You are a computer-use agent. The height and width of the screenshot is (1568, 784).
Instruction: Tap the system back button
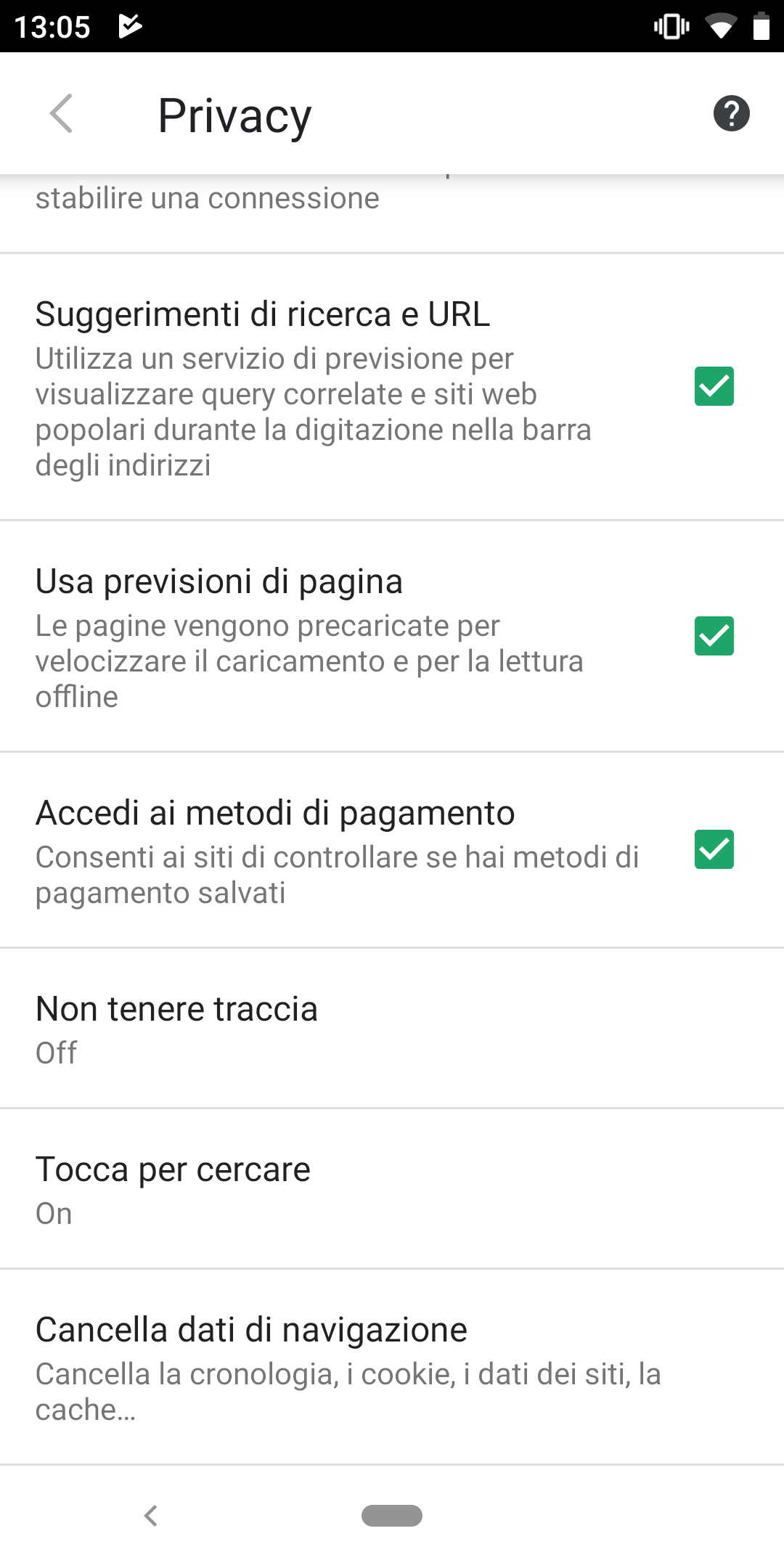(151, 1516)
